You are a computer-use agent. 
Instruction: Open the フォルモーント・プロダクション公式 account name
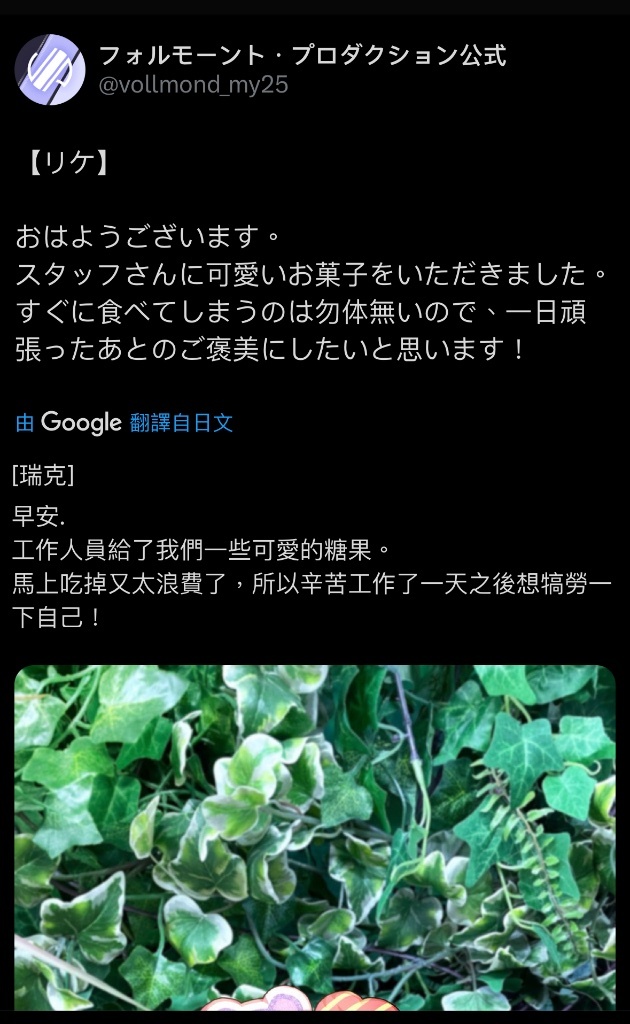click(x=302, y=56)
